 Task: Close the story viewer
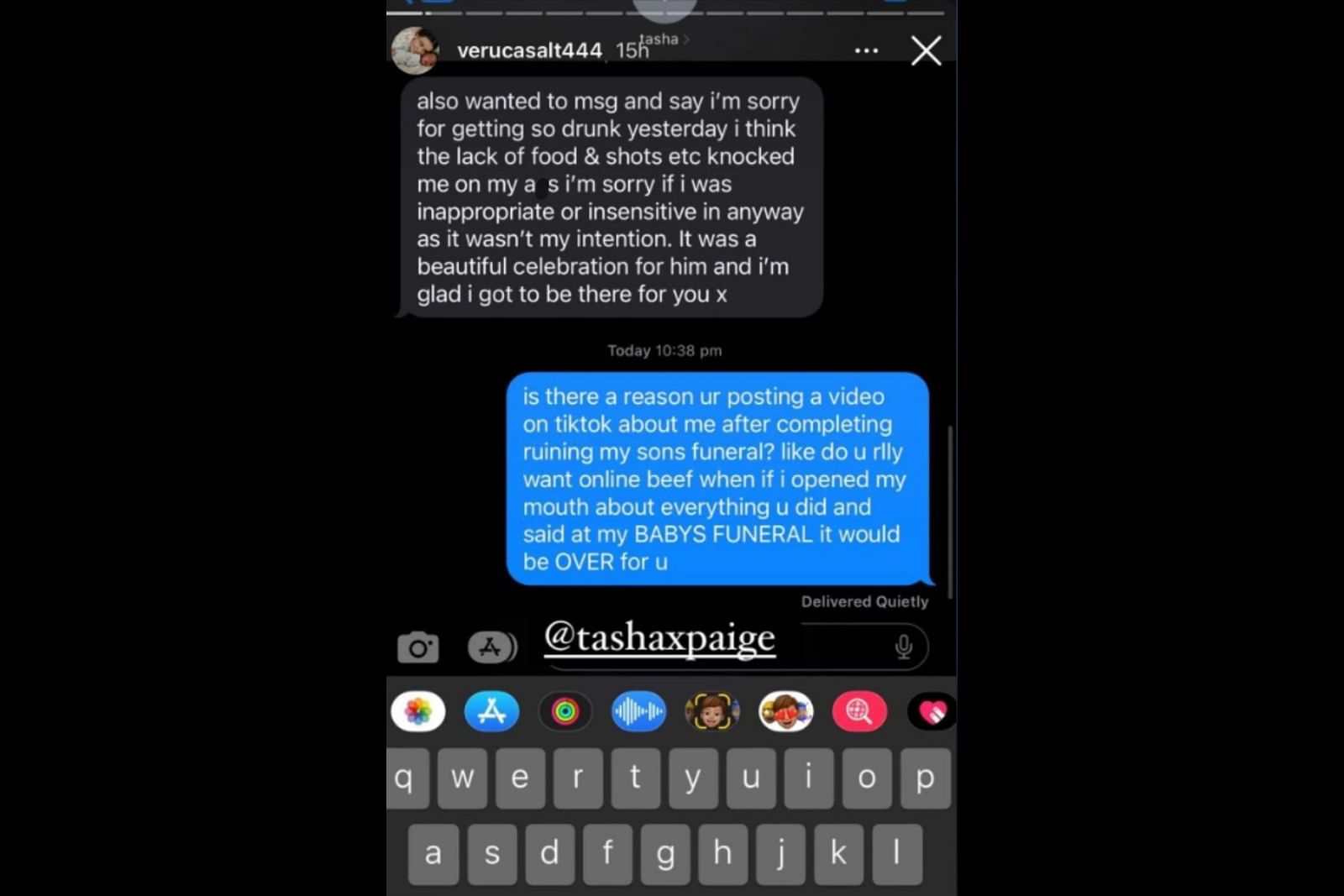926,51
